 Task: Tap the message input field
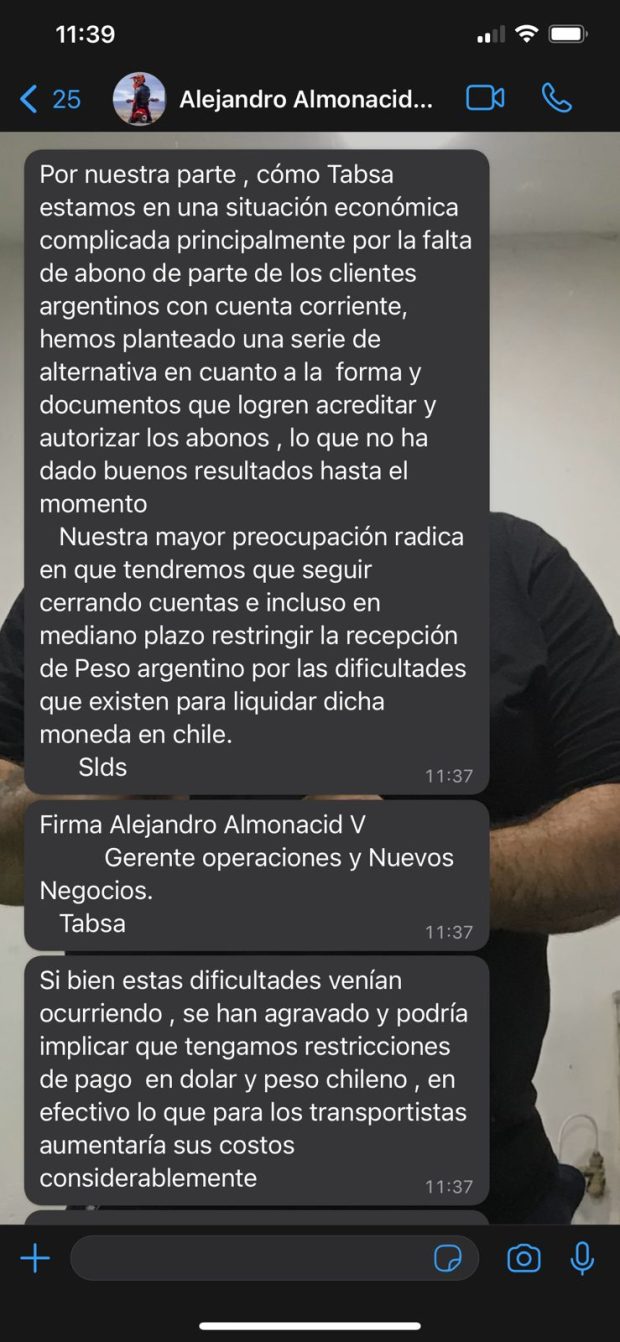[x=250, y=1258]
